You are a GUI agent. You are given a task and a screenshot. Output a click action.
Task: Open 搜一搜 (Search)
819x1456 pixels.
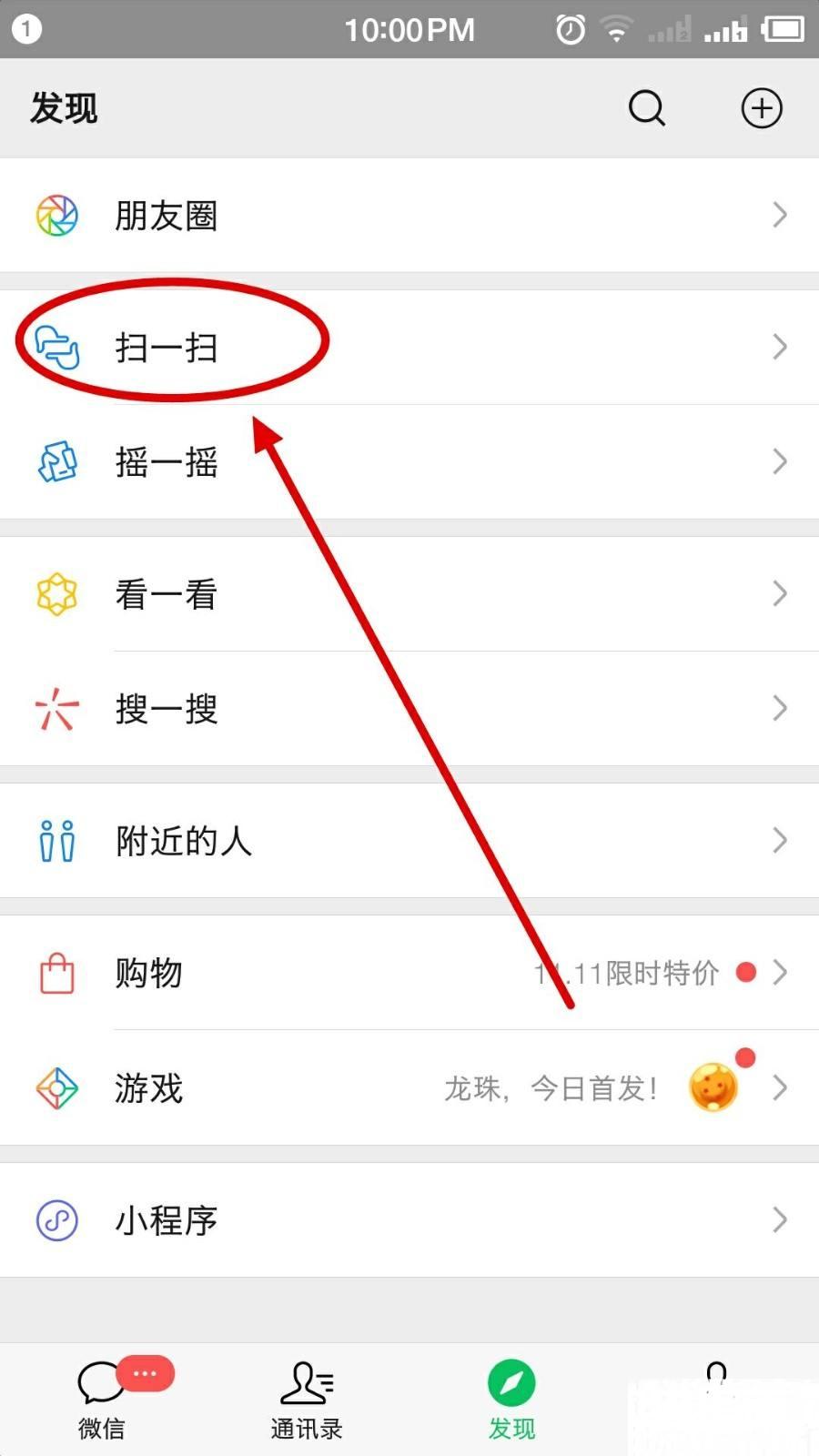(409, 709)
